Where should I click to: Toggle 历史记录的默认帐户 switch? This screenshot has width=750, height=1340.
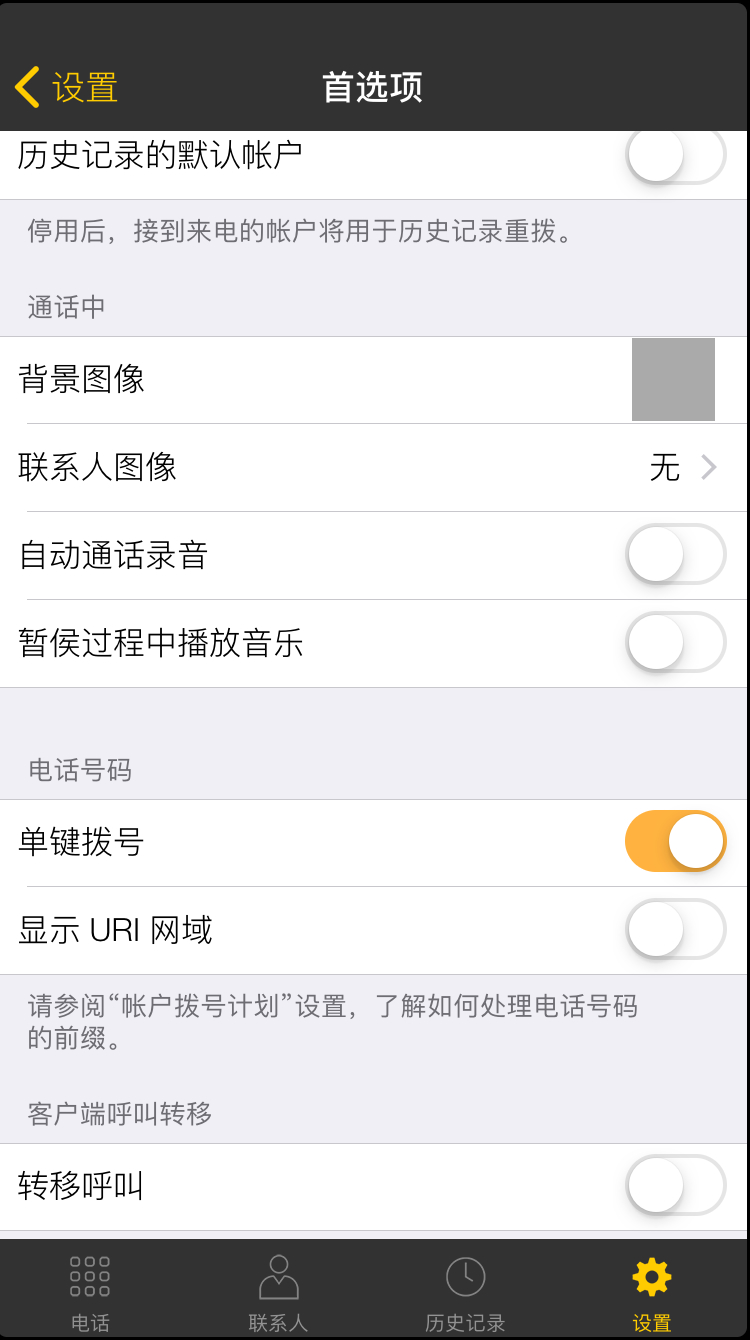(x=676, y=155)
